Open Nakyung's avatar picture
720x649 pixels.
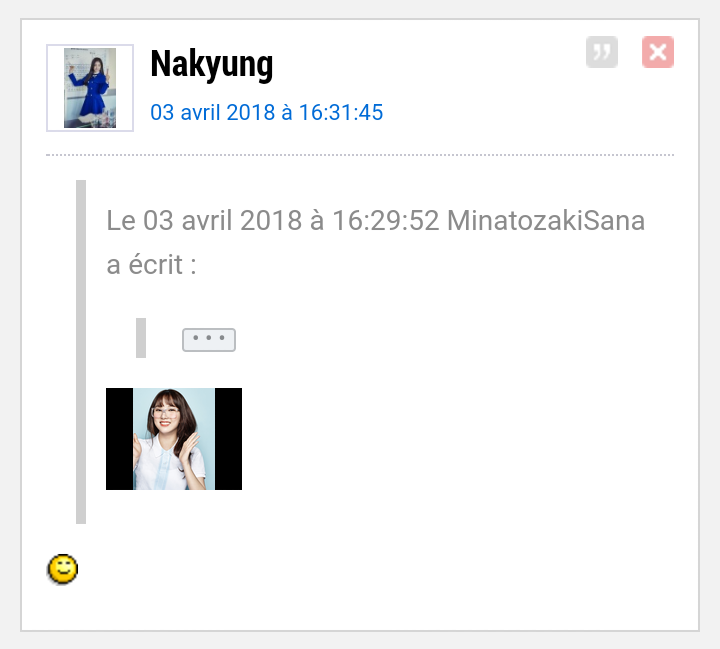click(x=90, y=88)
